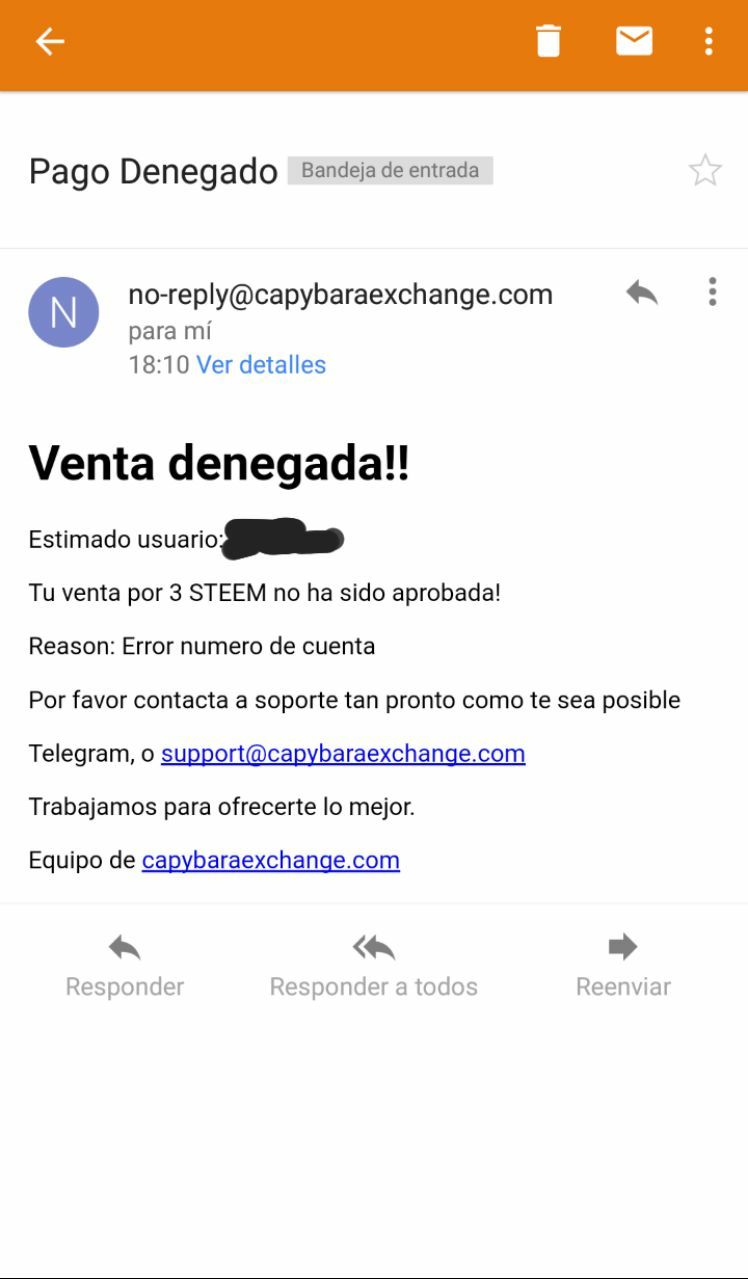Image resolution: width=748 pixels, height=1279 pixels.
Task: Star the Pago Denegado email
Action: pos(705,171)
